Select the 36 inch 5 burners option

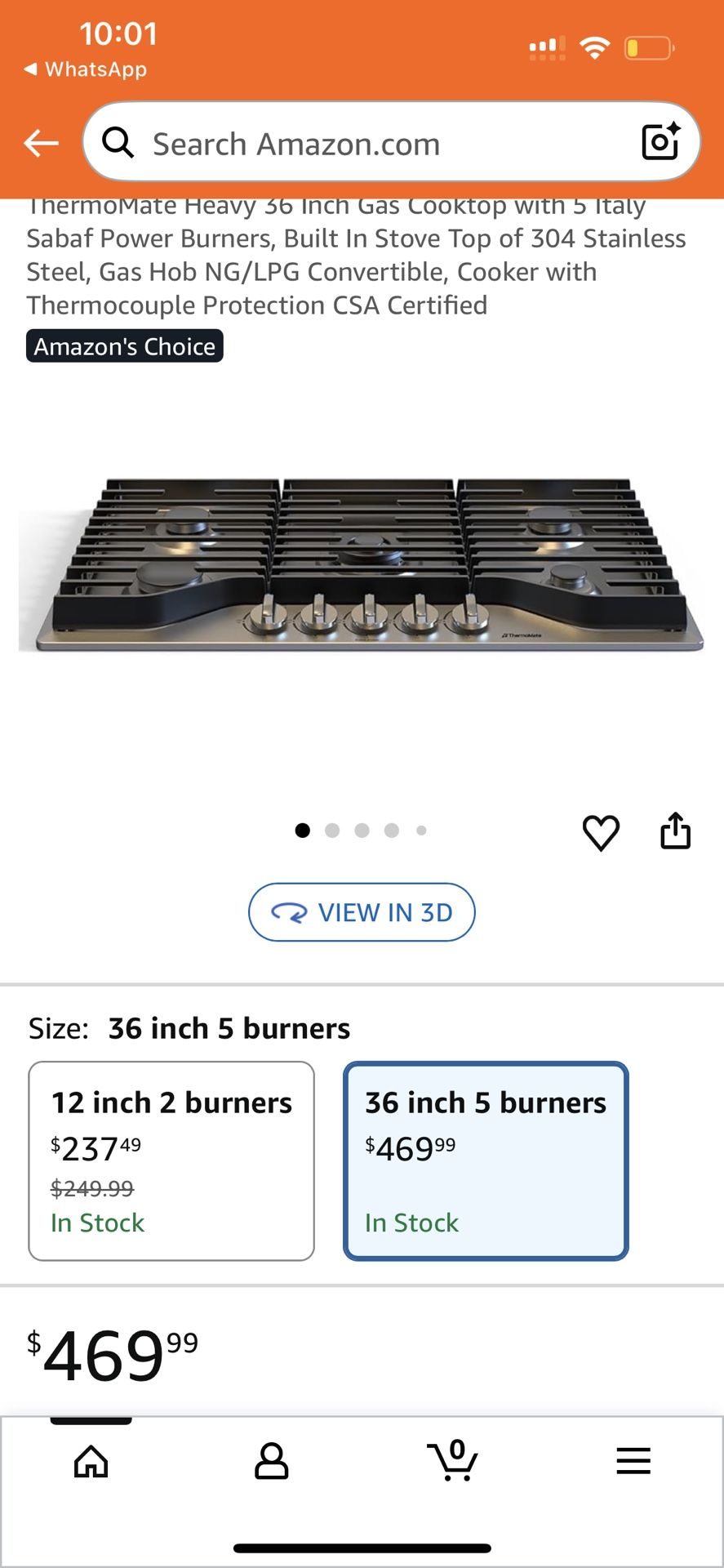coord(486,1161)
